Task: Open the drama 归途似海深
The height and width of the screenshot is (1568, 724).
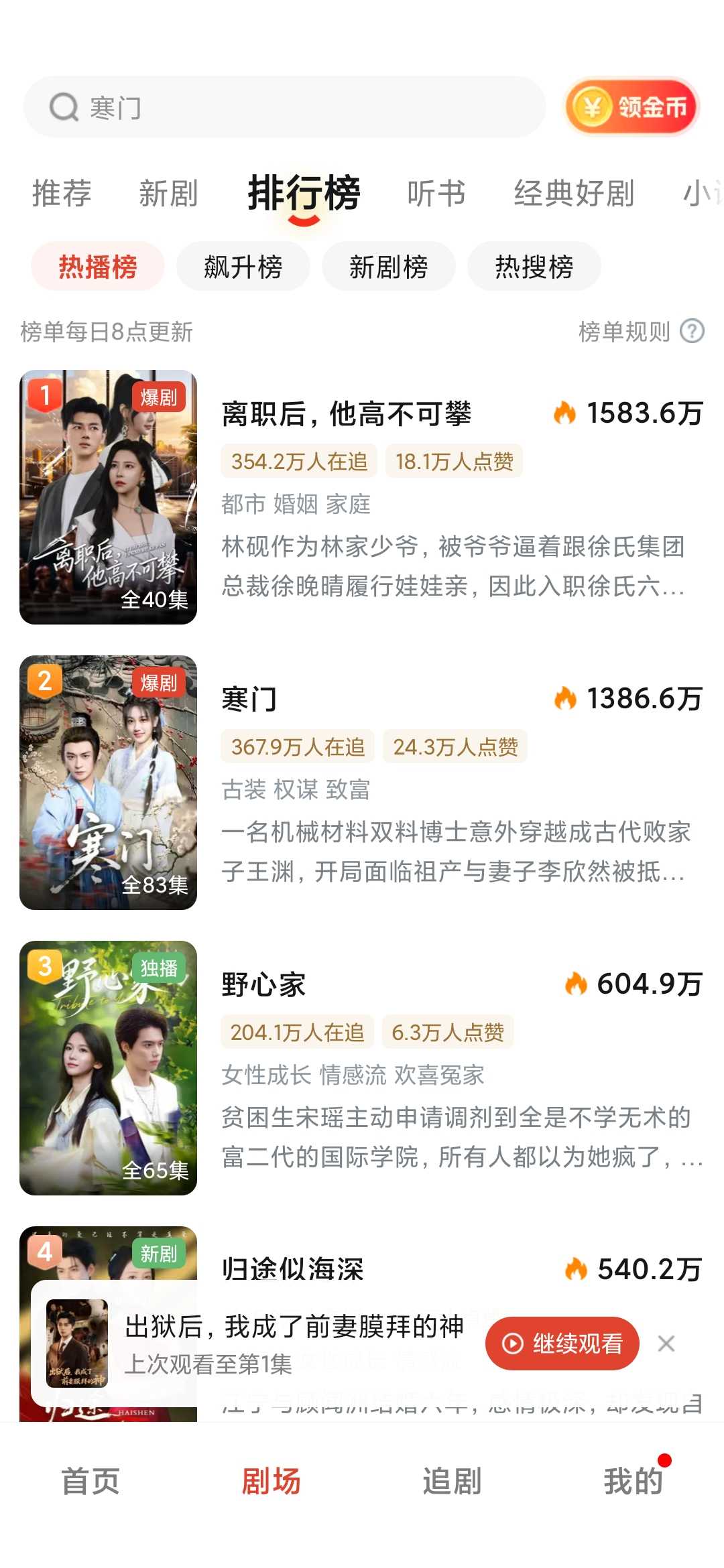Action: 292,1268
